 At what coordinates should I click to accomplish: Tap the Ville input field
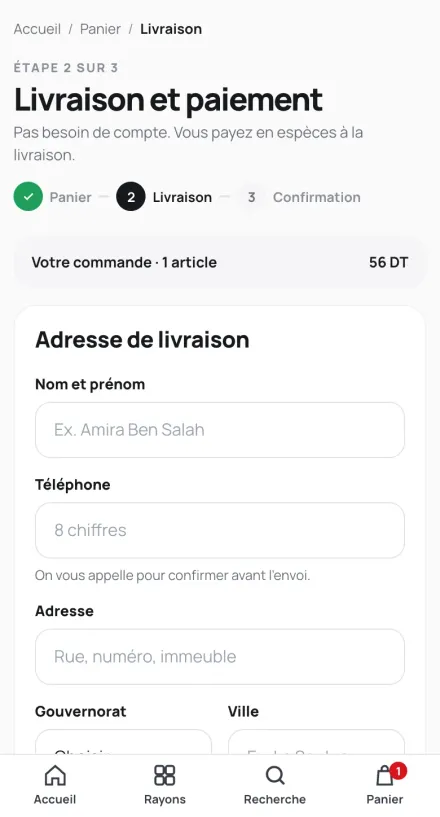coord(316,742)
